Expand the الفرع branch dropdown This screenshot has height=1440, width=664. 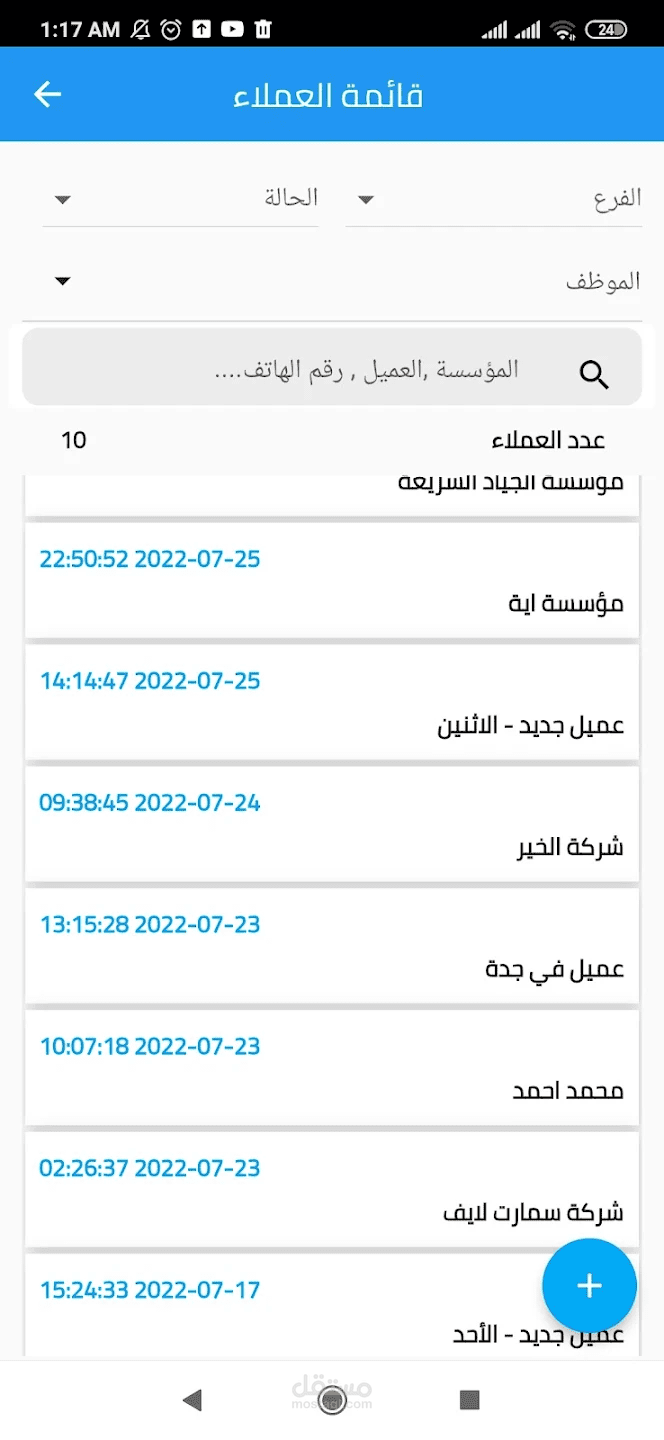[493, 199]
